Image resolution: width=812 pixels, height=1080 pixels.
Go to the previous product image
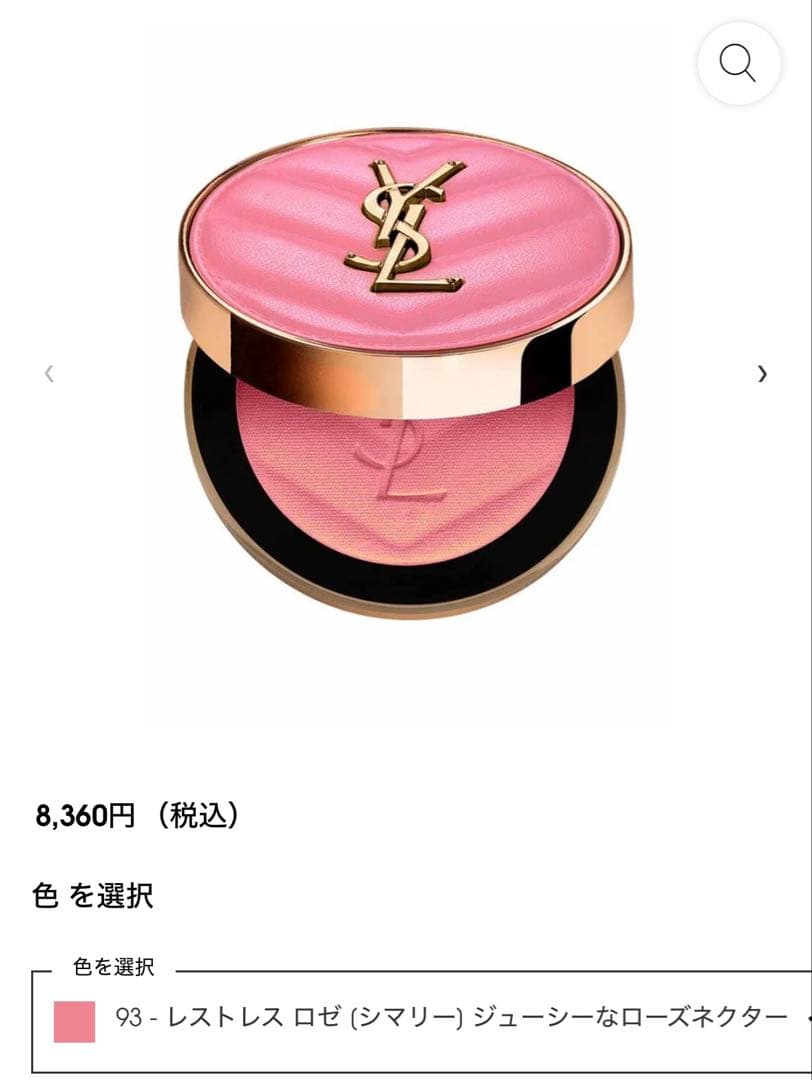click(49, 374)
